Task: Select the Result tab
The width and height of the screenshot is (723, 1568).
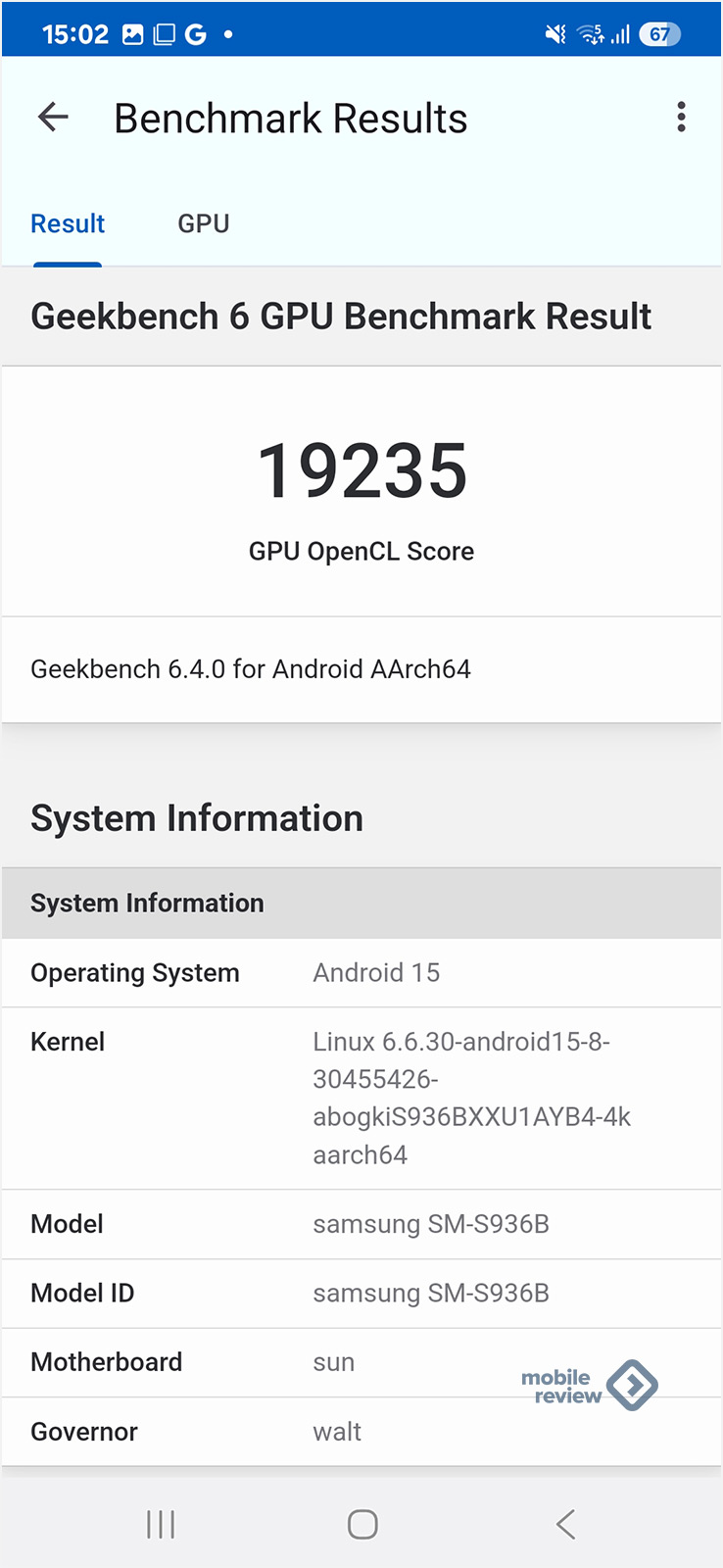Action: 68,223
